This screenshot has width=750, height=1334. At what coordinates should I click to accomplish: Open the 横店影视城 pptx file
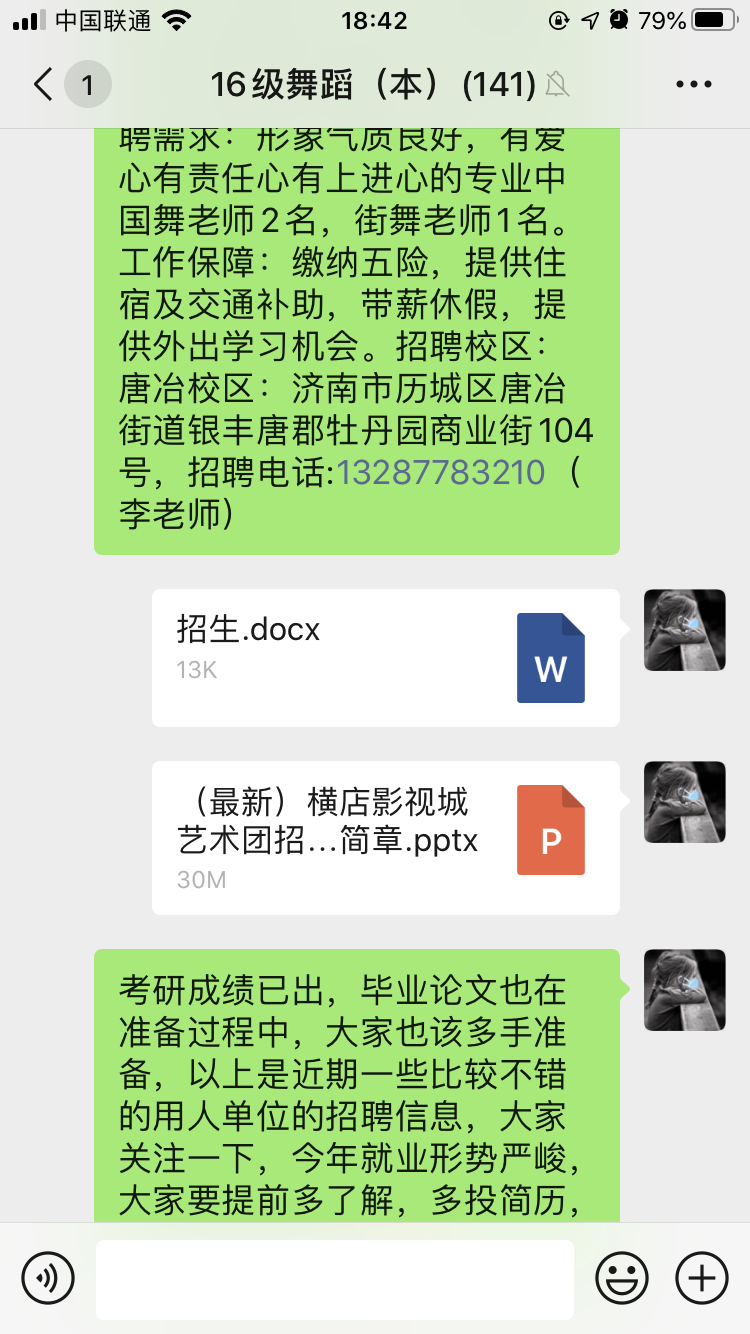point(385,837)
